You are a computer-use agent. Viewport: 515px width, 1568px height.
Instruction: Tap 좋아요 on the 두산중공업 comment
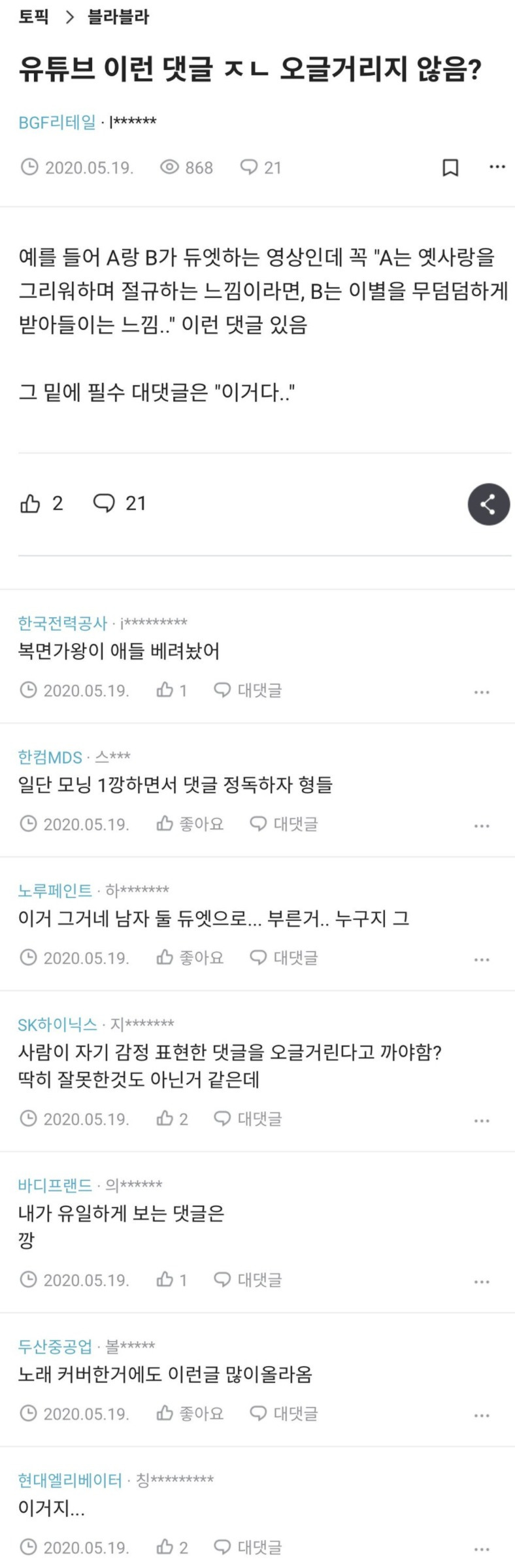coord(190,1414)
